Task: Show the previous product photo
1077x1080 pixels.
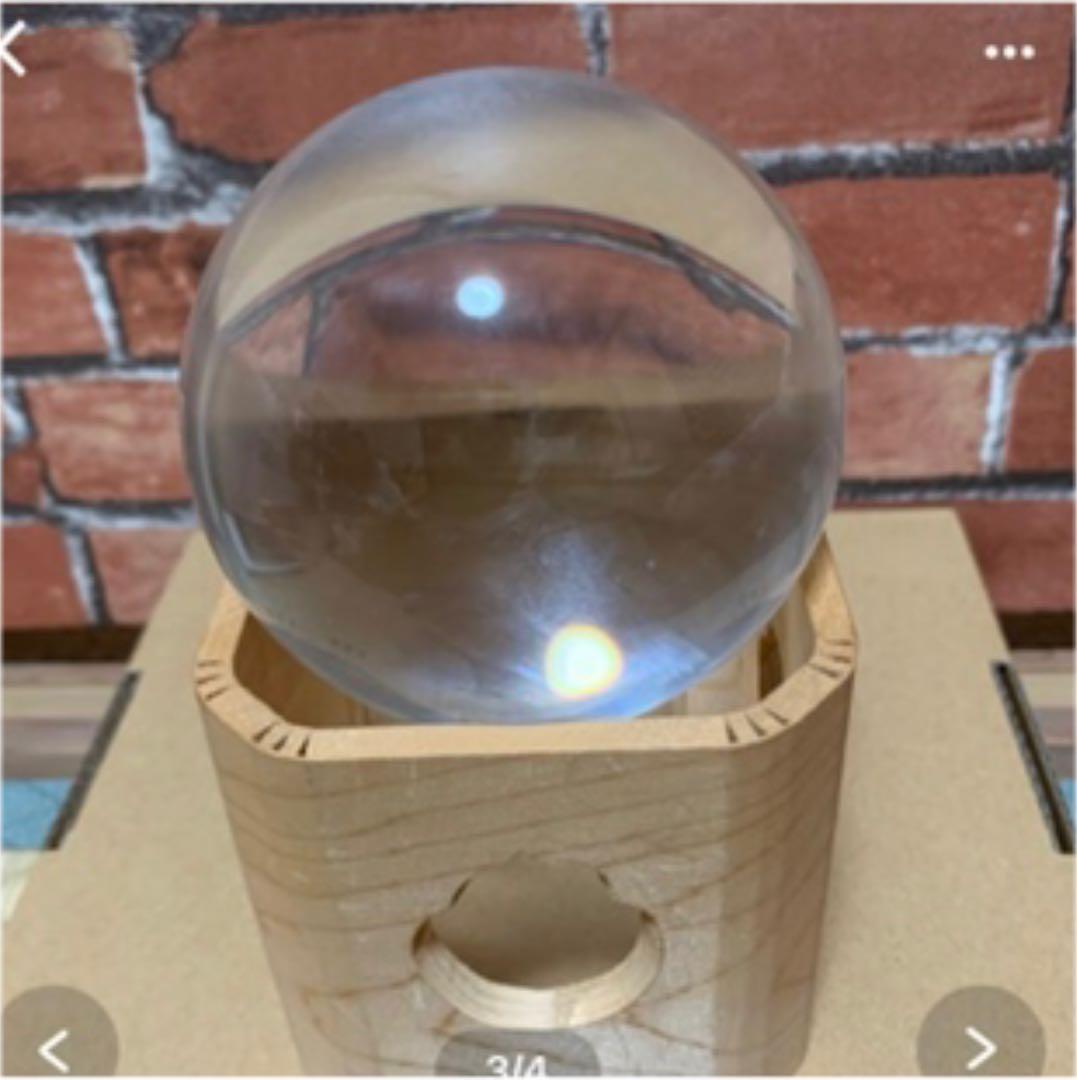Action: (x=56, y=1045)
